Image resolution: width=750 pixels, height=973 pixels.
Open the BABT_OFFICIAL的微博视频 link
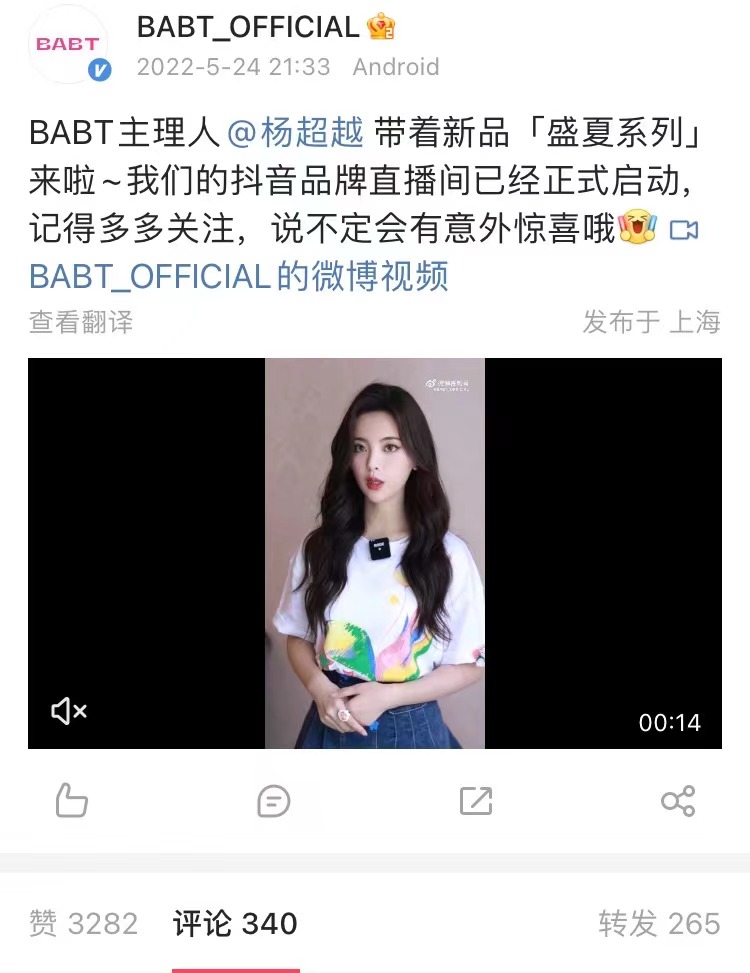pos(239,275)
